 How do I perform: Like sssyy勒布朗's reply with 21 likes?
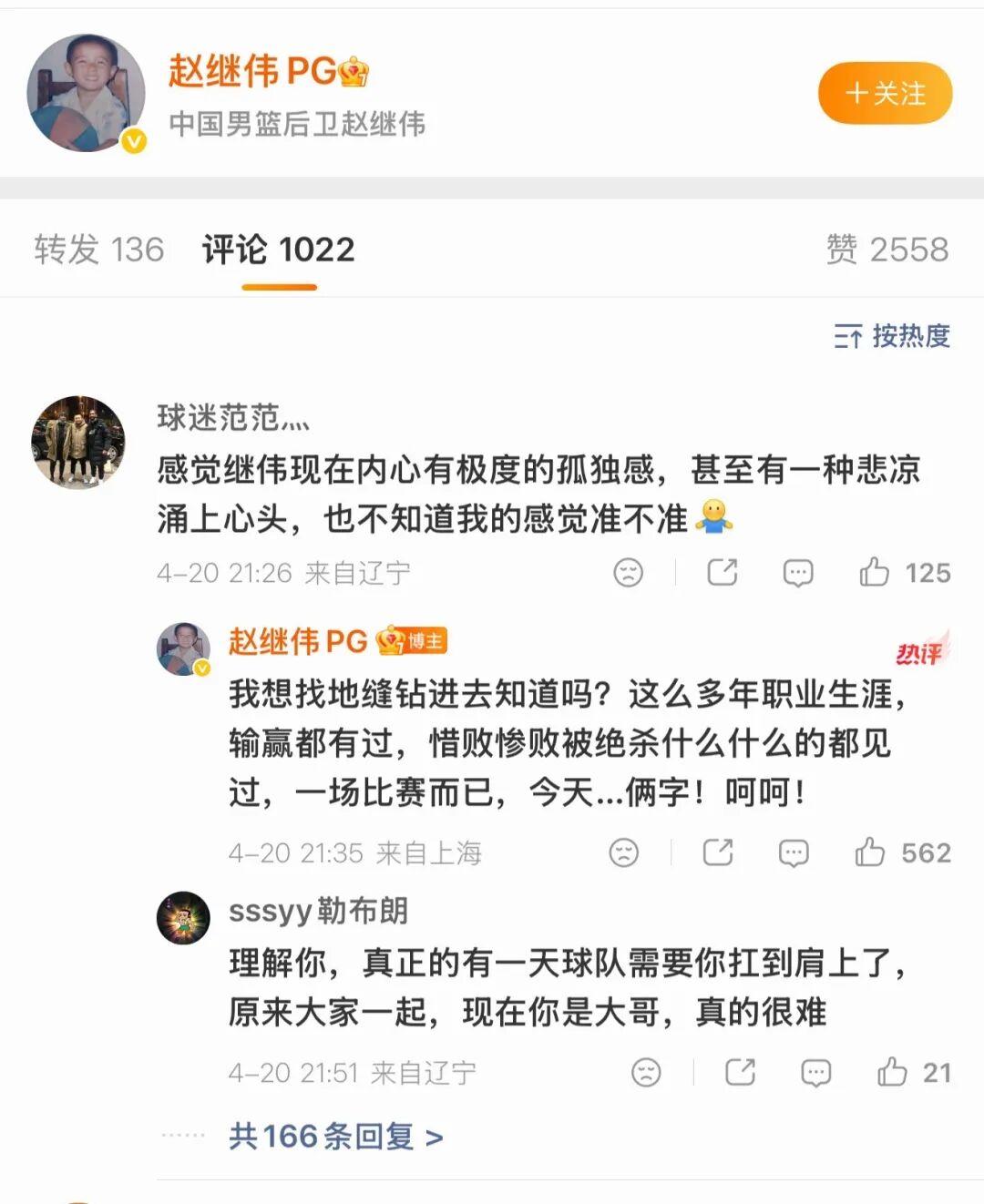(x=892, y=1073)
